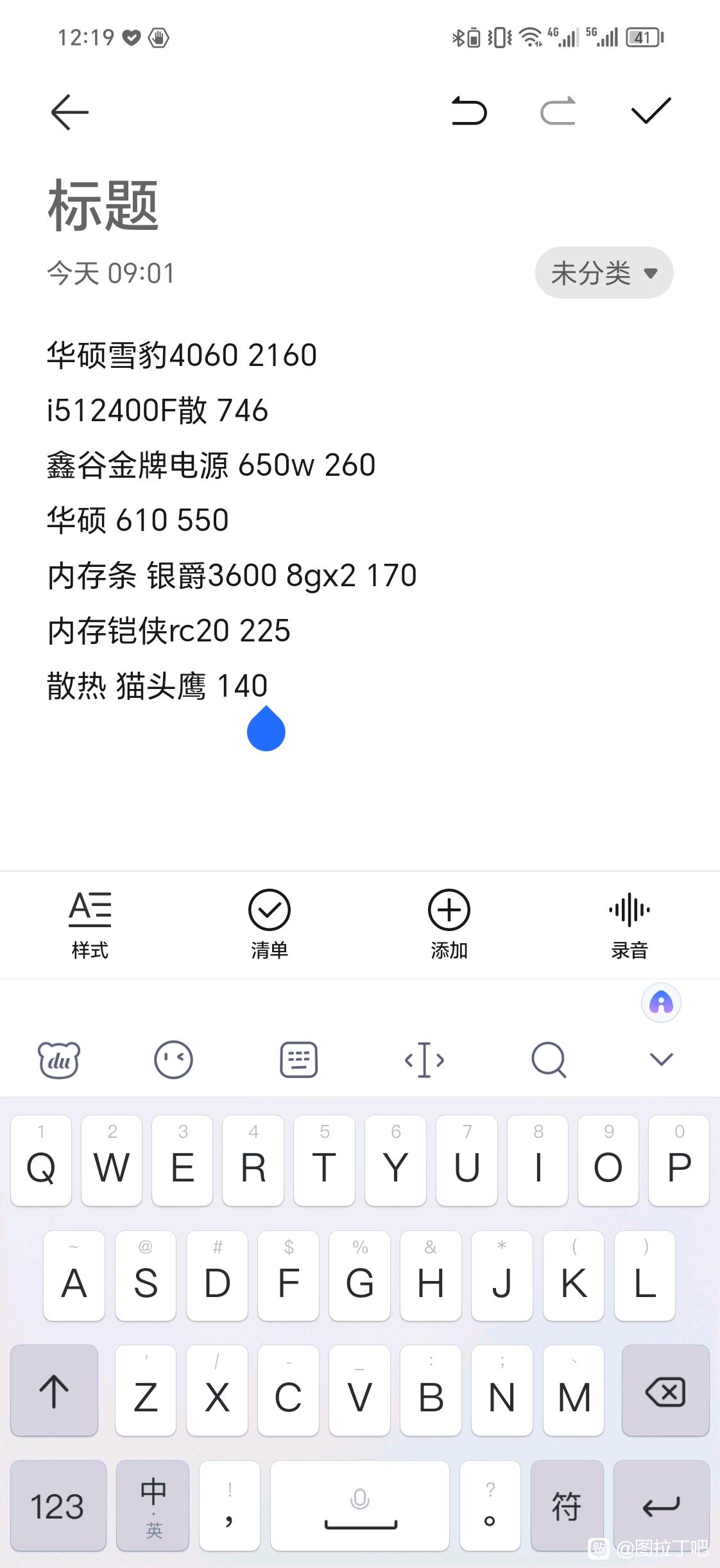
Task: Open the du input method menu
Action: coord(59,1059)
